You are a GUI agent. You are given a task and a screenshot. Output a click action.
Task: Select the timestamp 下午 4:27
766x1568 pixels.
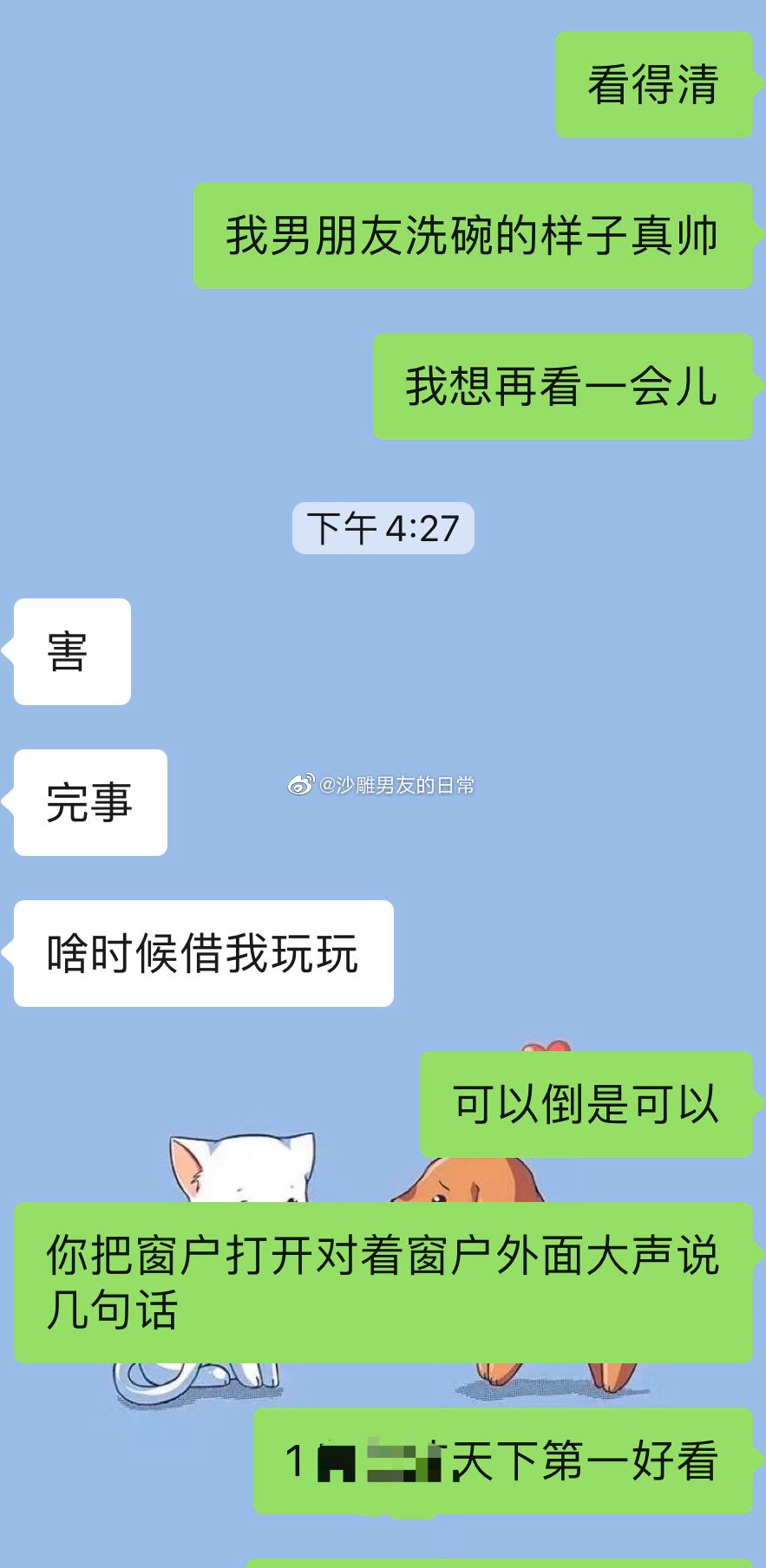pos(382,526)
